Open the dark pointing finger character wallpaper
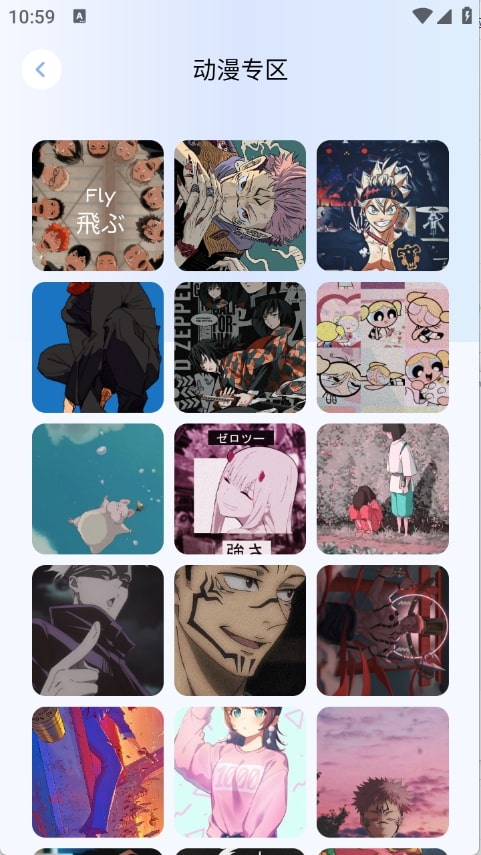The image size is (481, 855). [x=98, y=630]
